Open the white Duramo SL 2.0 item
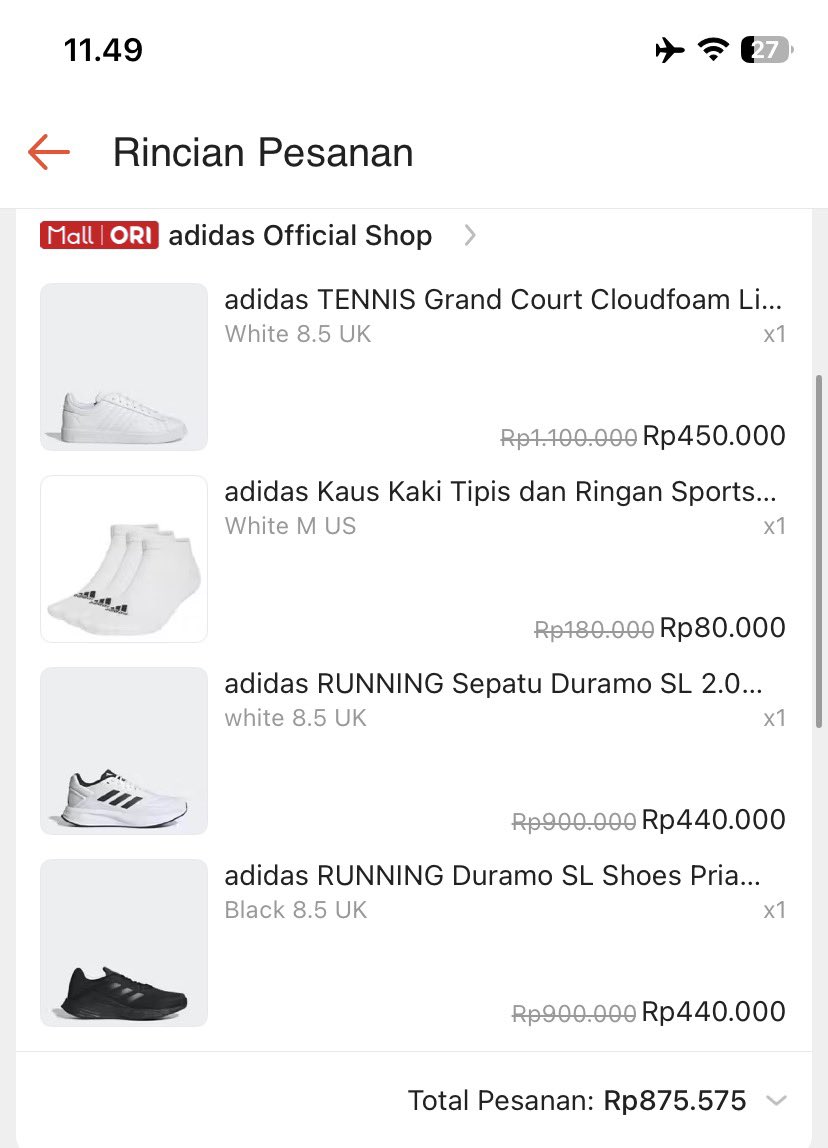This screenshot has width=828, height=1148. [x=493, y=684]
